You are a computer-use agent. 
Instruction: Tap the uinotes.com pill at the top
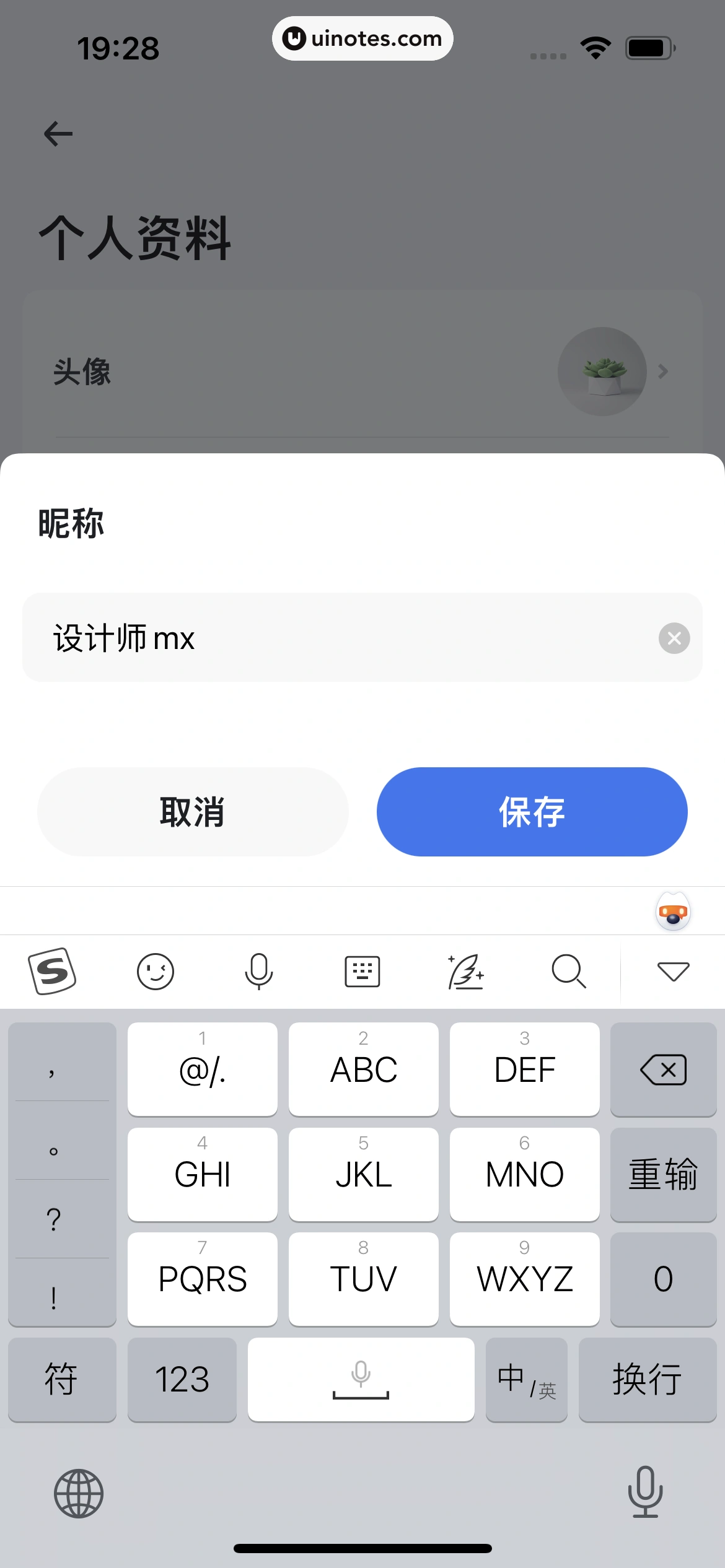click(x=362, y=38)
